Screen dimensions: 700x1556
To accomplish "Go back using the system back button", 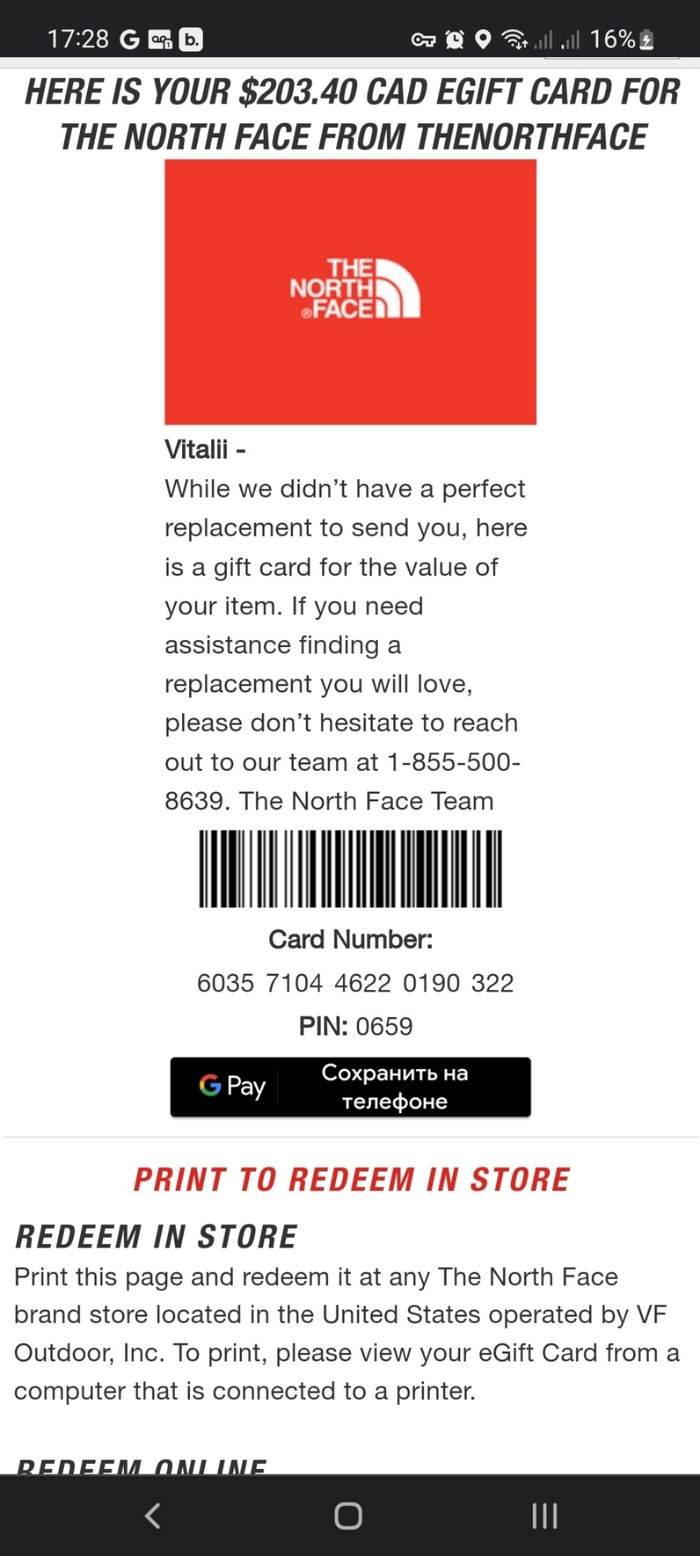I will [x=153, y=1516].
